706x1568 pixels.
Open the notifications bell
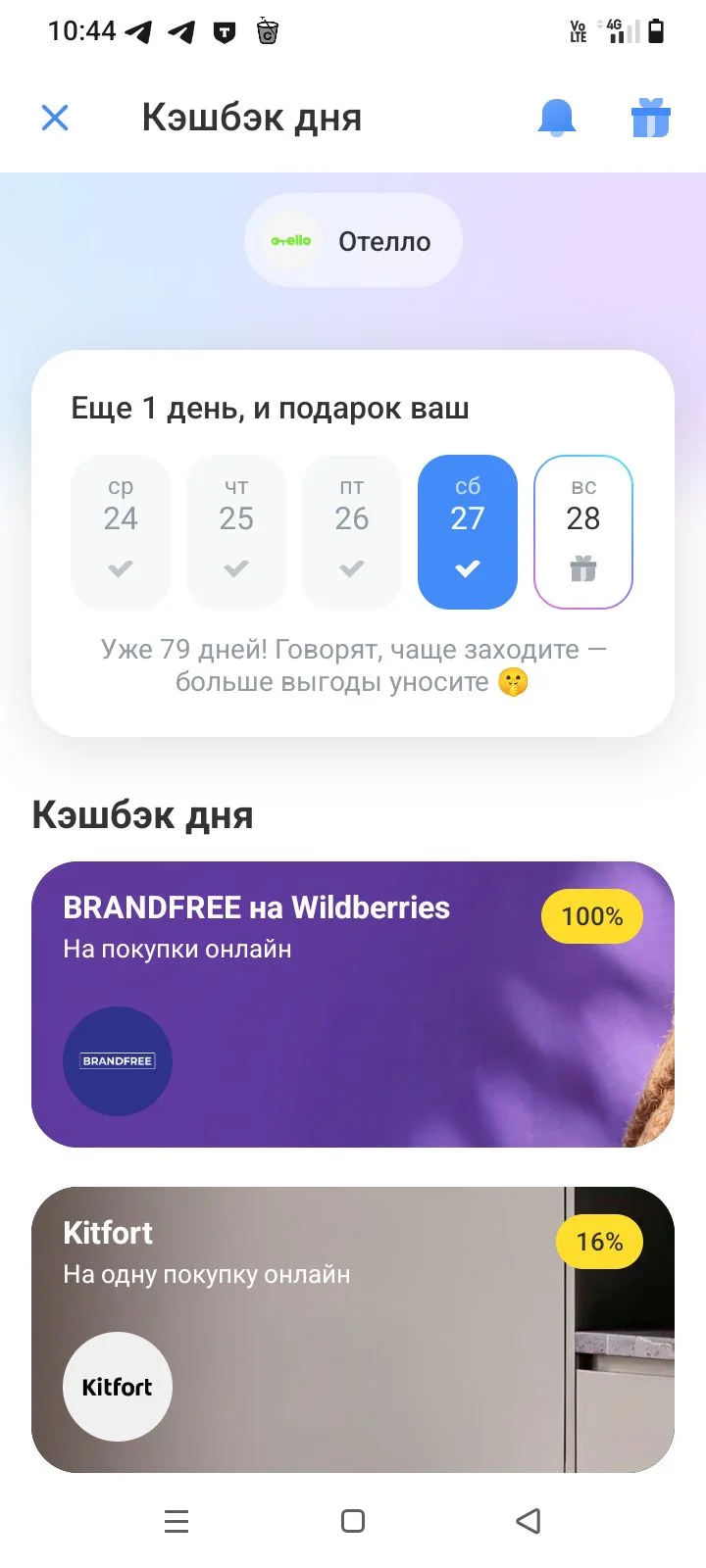[x=557, y=118]
